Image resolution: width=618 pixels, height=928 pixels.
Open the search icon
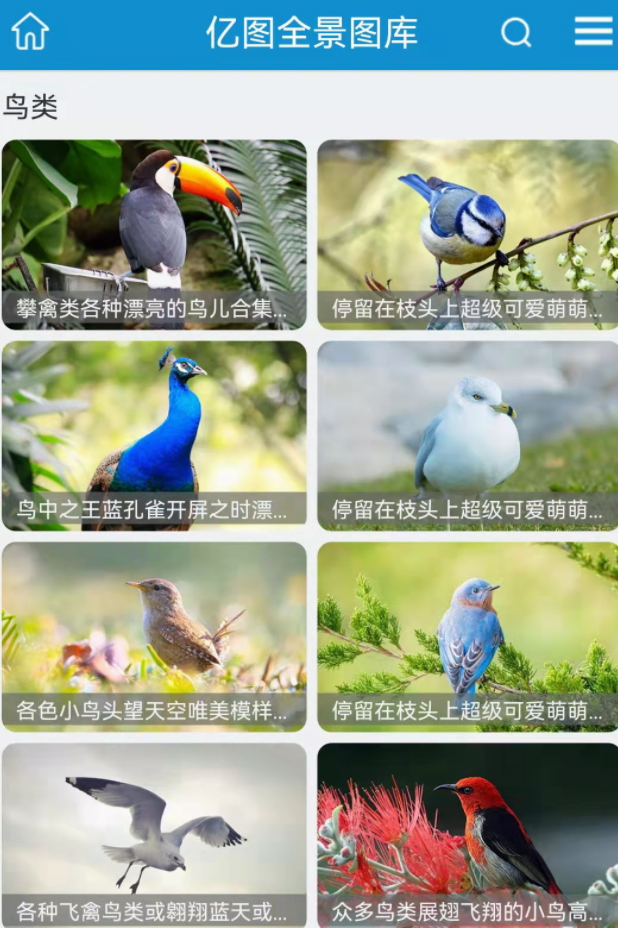click(x=516, y=33)
